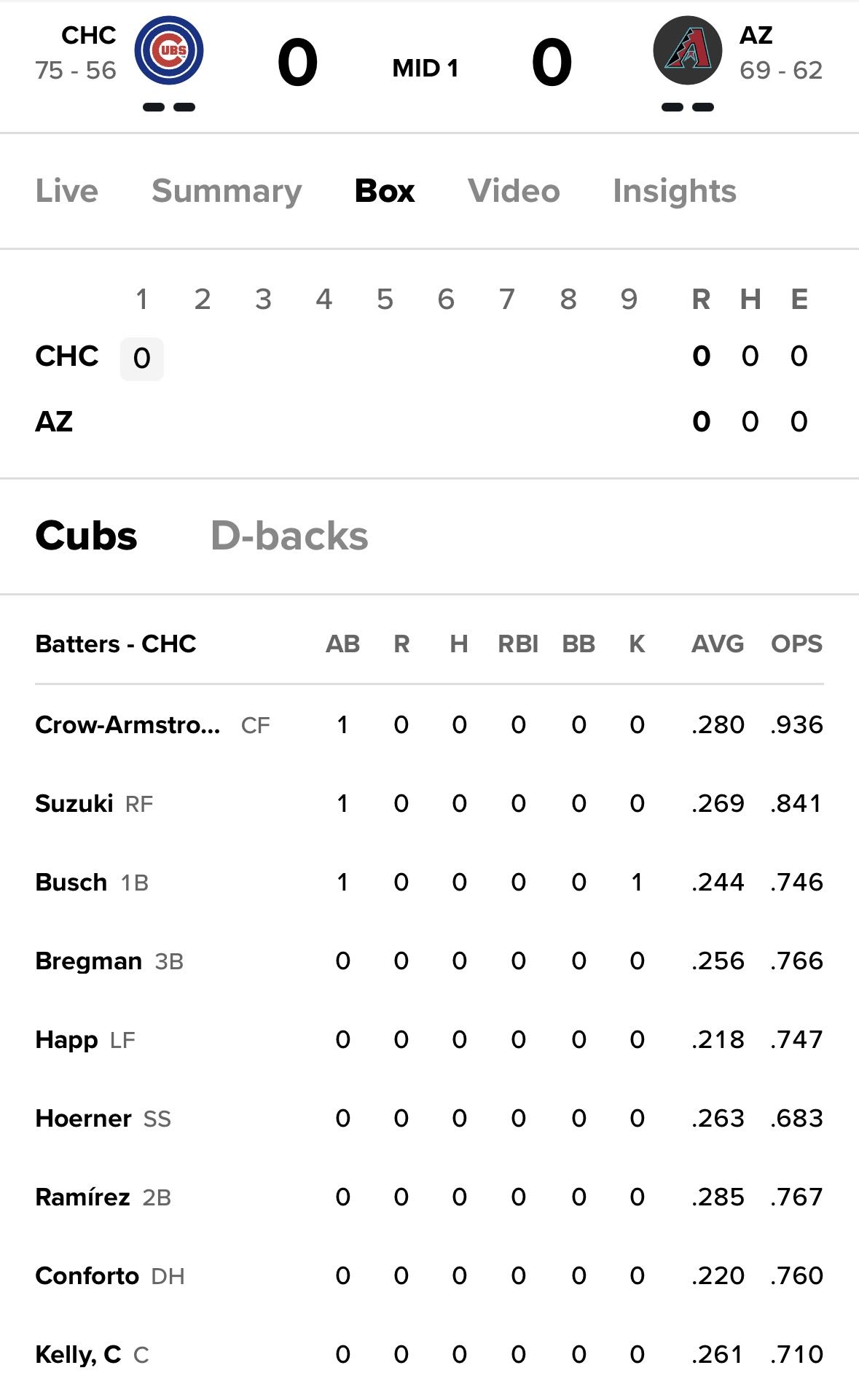Switch to the Live tab

click(66, 191)
